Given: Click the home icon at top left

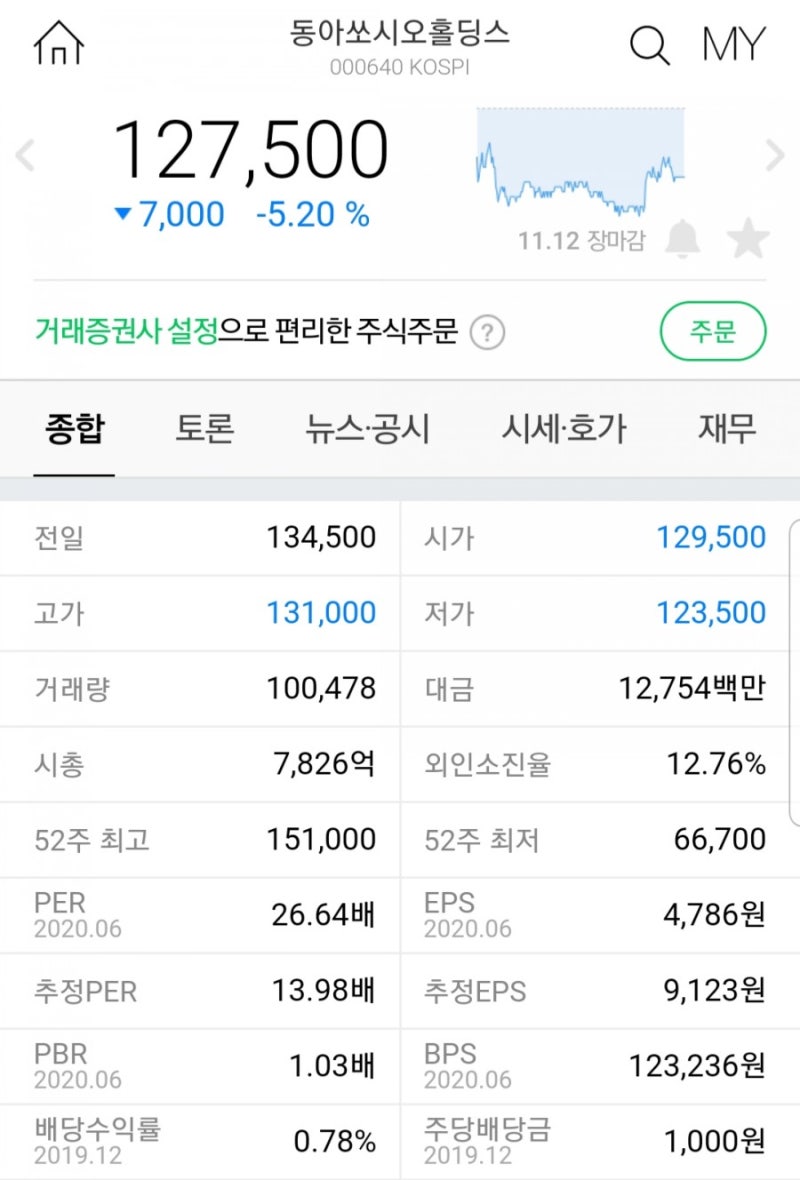Looking at the screenshot, I should [59, 42].
